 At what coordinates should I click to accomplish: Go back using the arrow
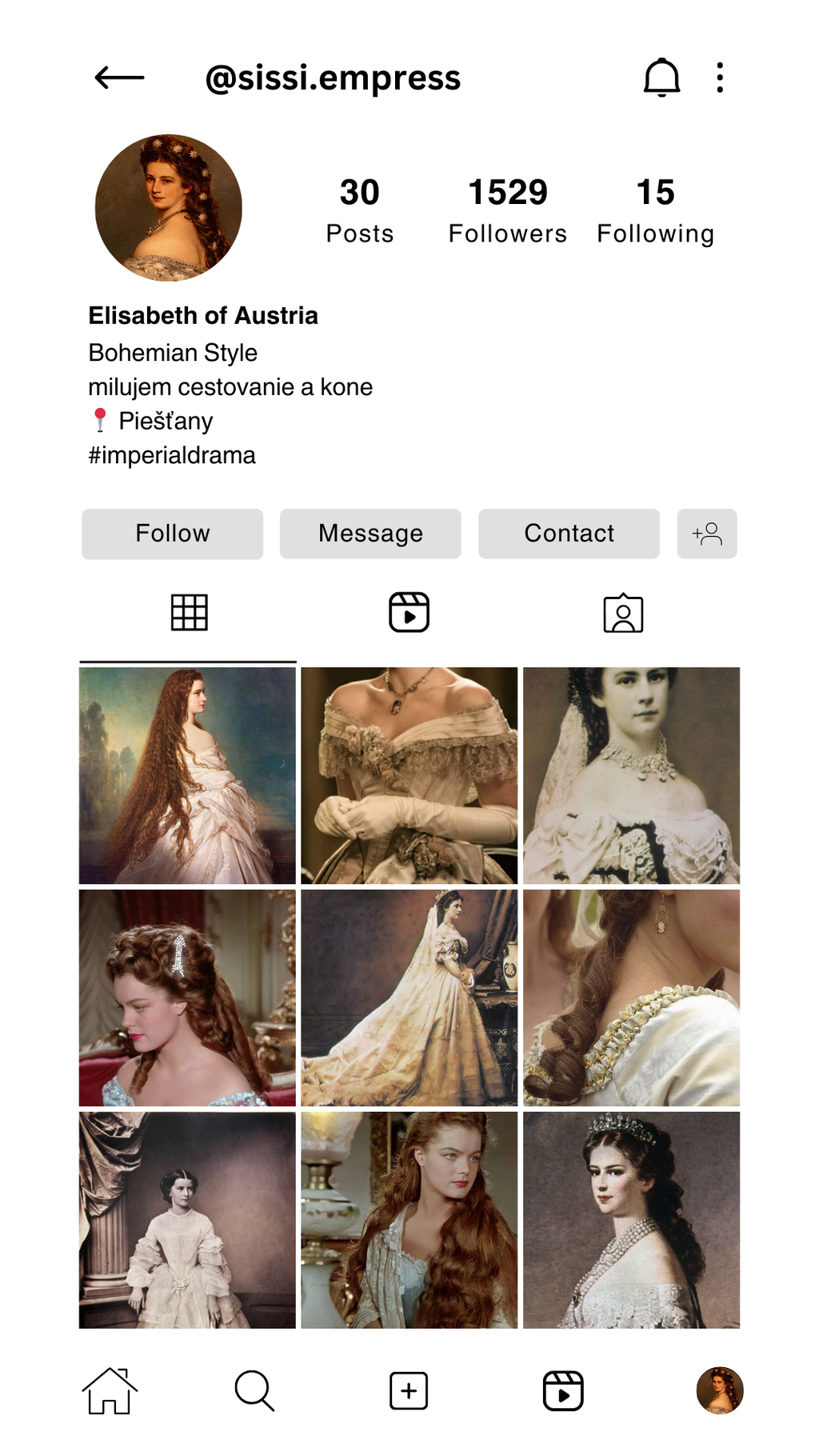(x=119, y=78)
